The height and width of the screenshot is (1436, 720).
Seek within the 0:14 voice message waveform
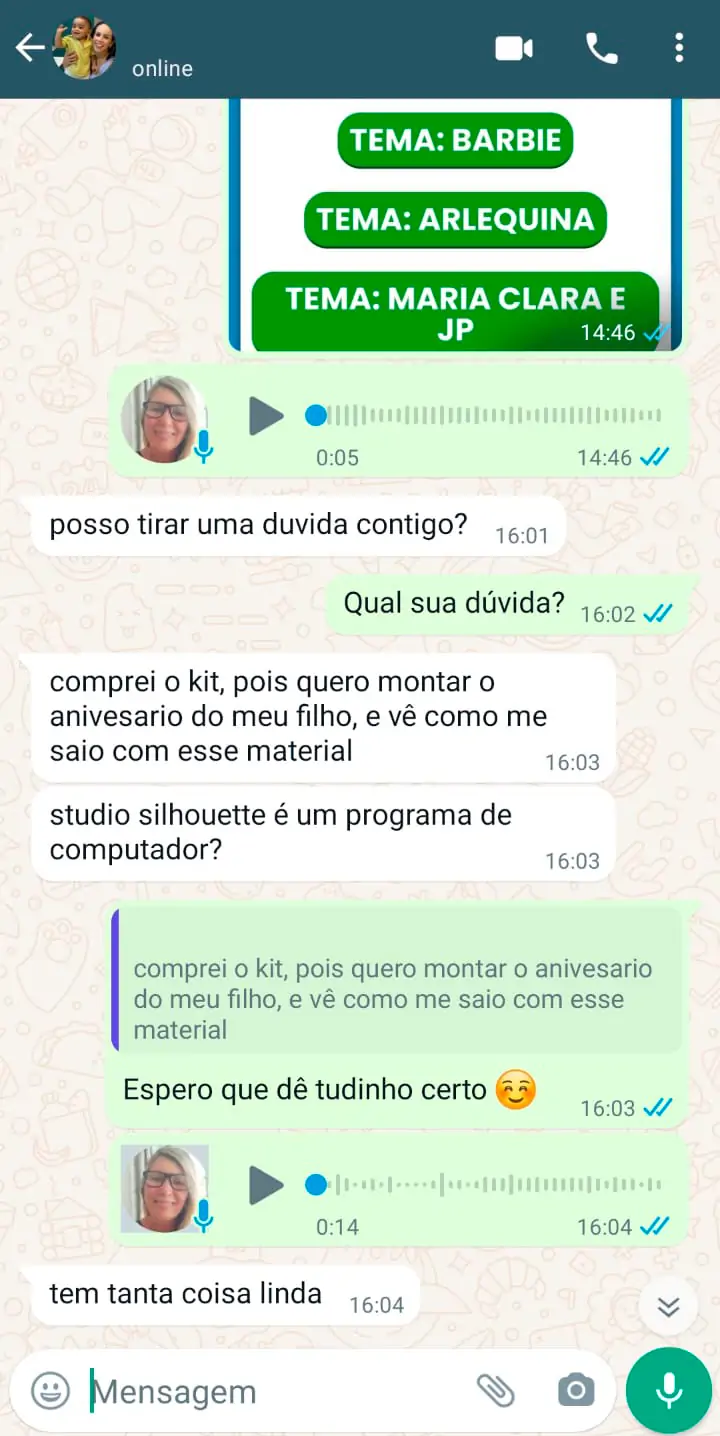(x=490, y=1185)
